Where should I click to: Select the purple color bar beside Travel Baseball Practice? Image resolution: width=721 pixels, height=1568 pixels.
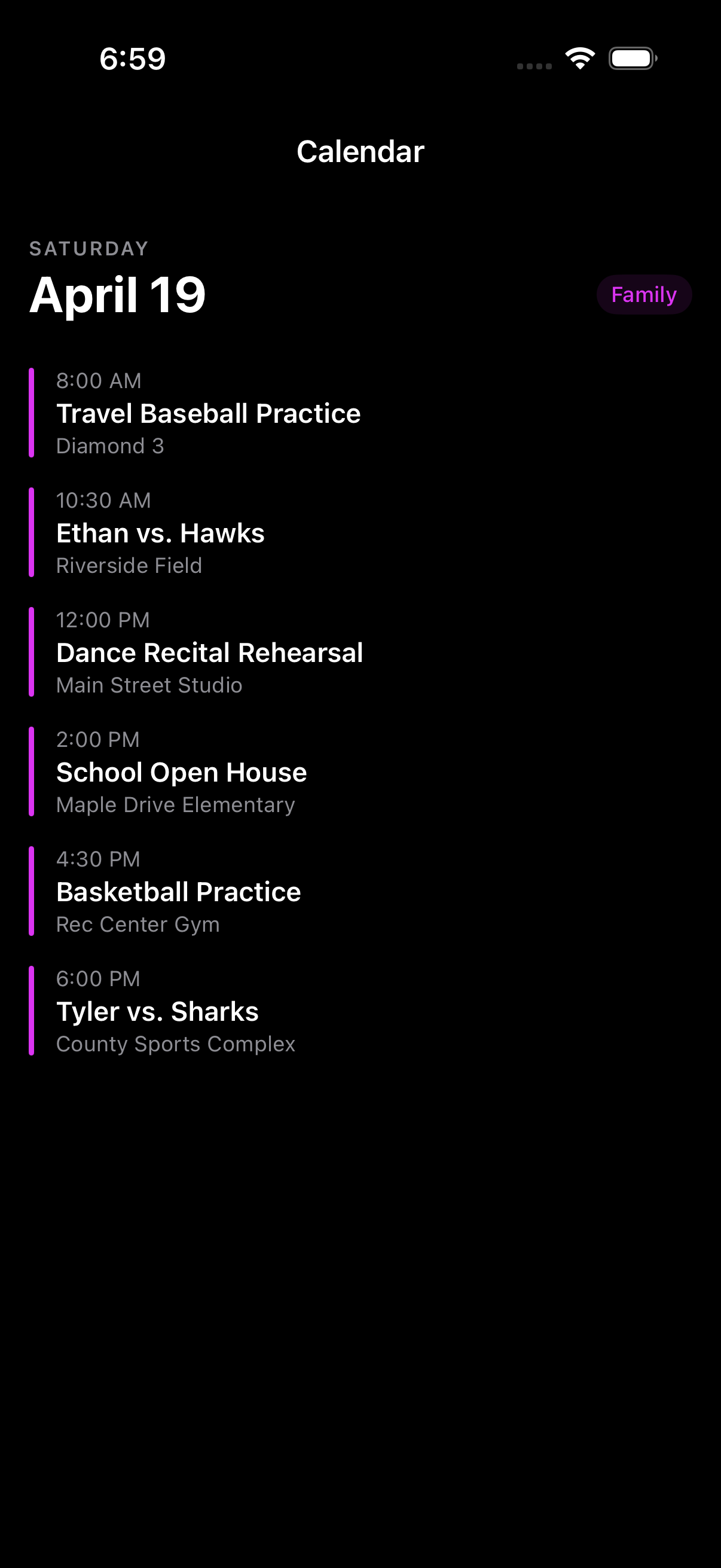(x=32, y=413)
